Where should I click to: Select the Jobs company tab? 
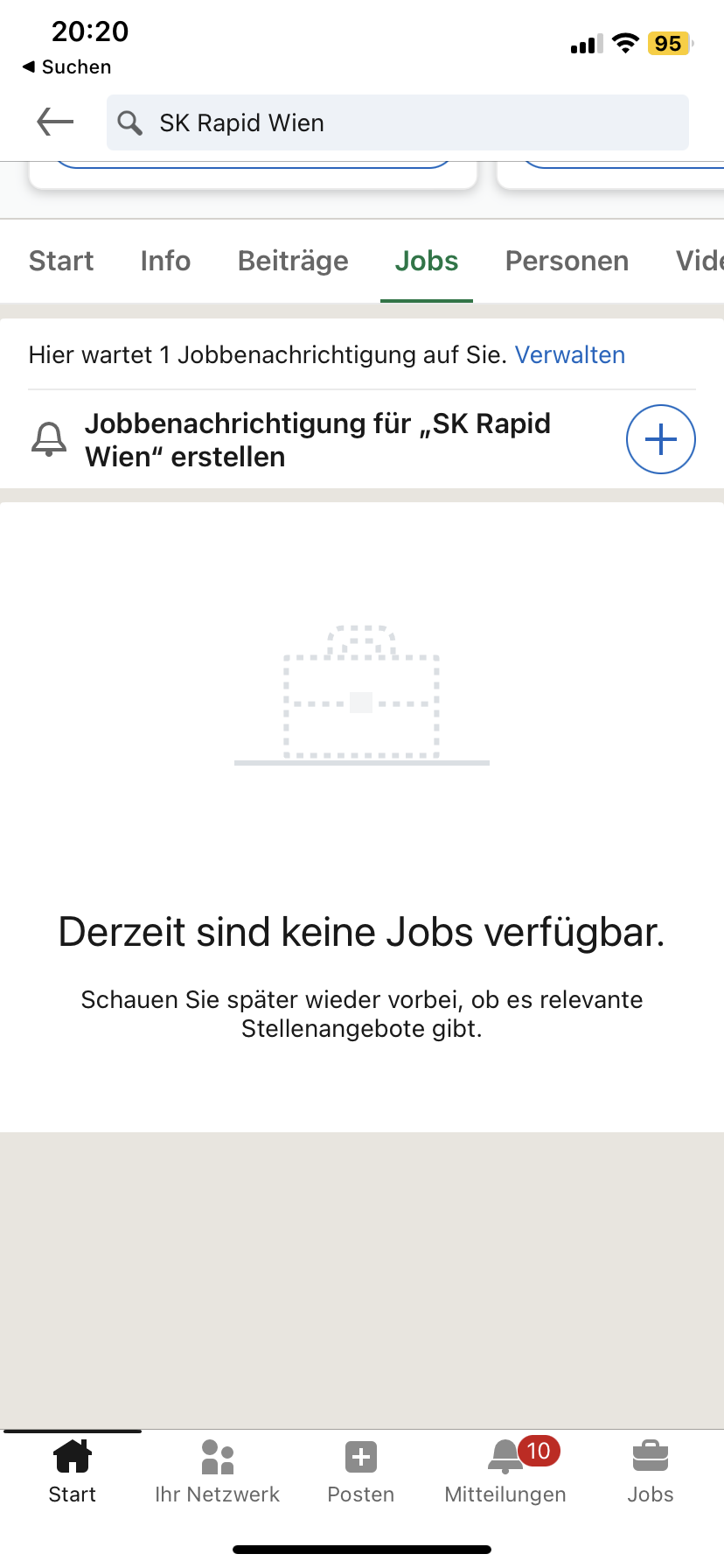[427, 261]
